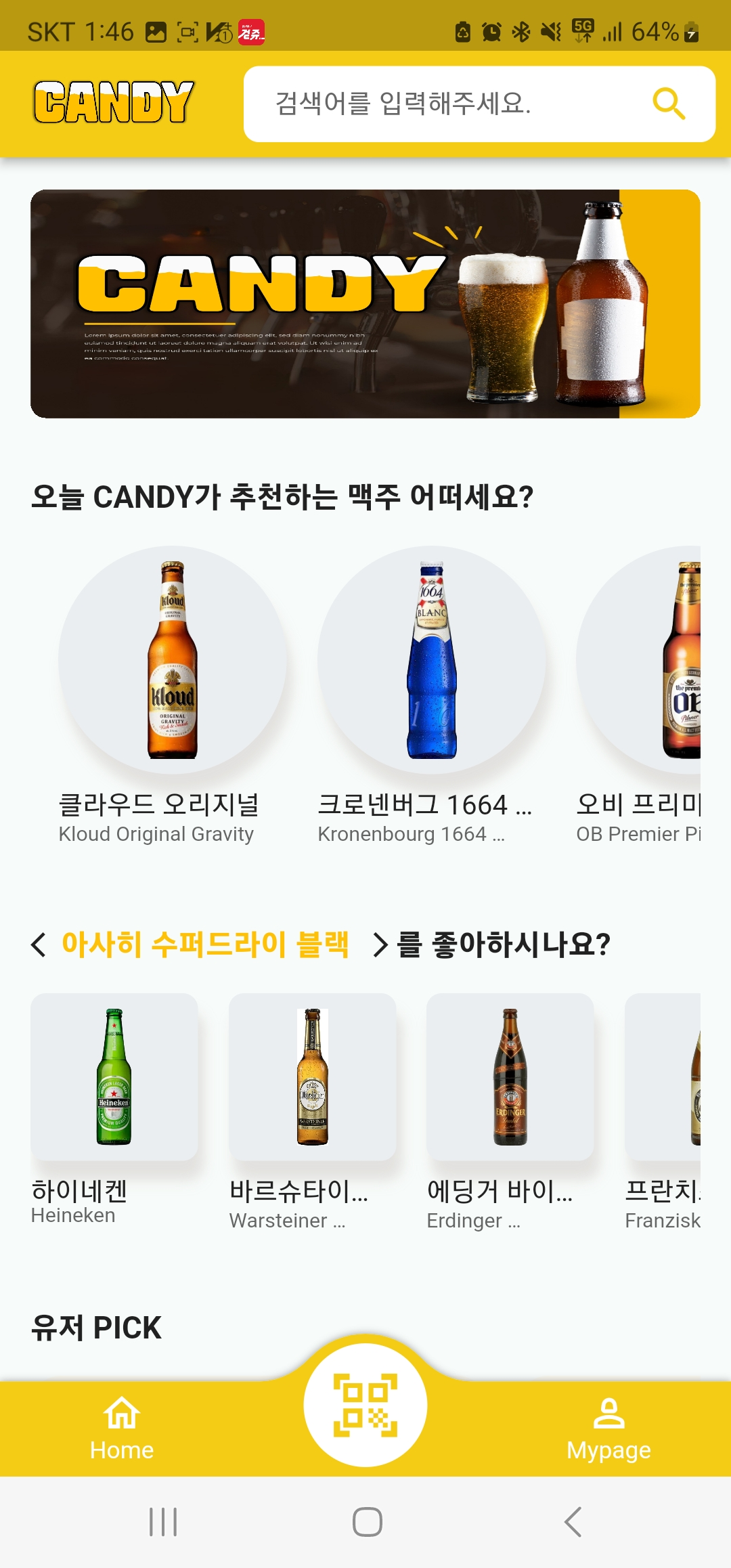Open the Heineken beer card
Viewport: 731px width, 1568px height.
tap(114, 1077)
